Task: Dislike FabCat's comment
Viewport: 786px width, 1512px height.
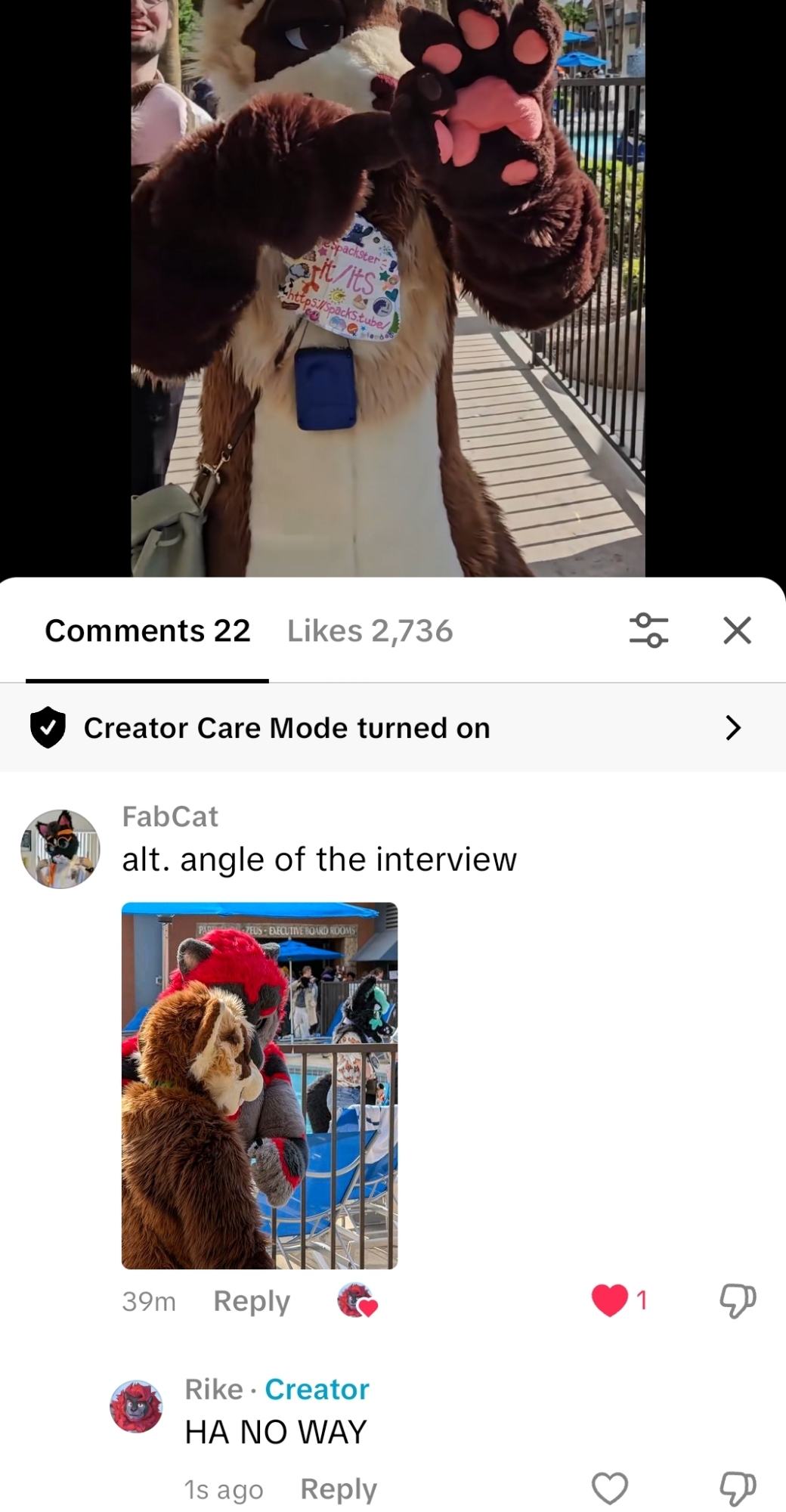Action: pos(737,1300)
